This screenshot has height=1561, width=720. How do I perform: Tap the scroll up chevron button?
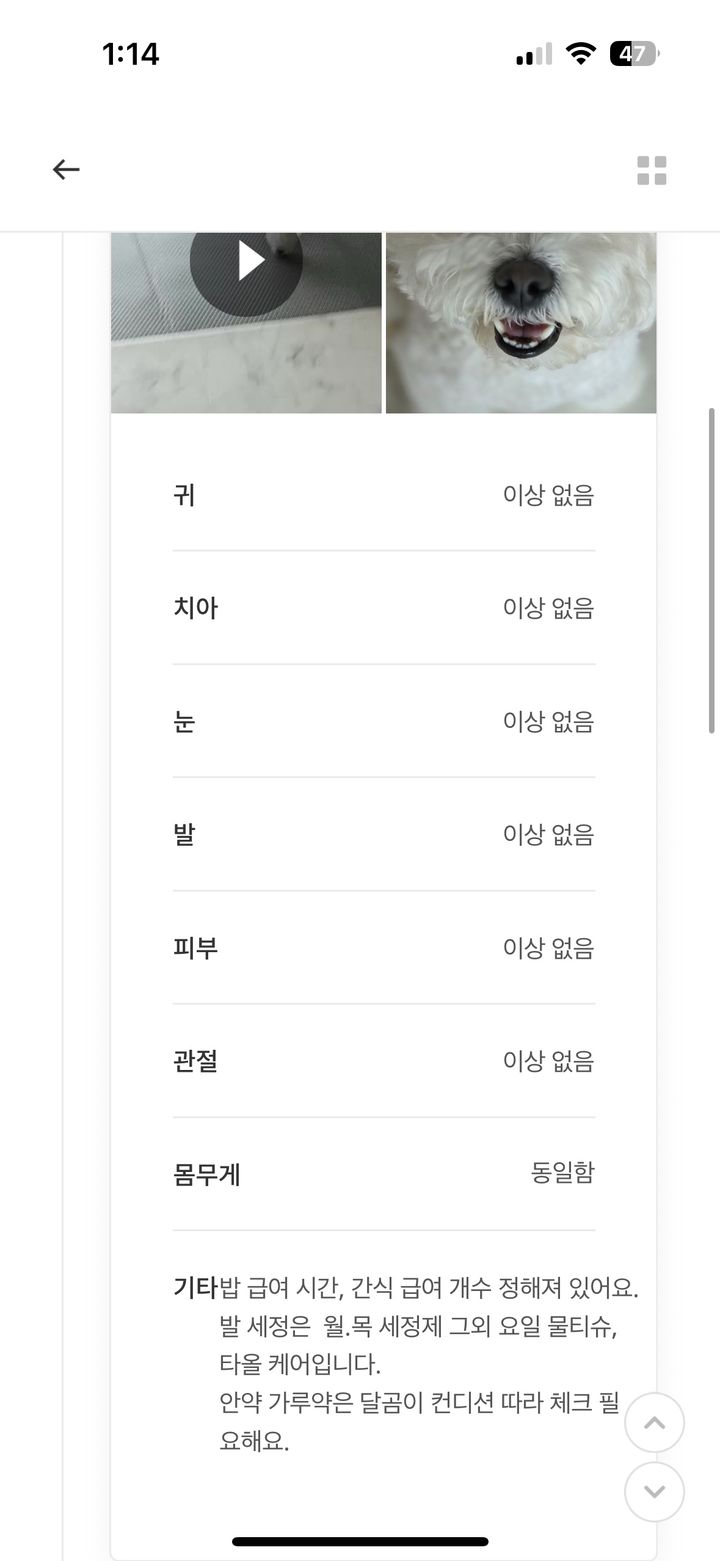tap(655, 1422)
